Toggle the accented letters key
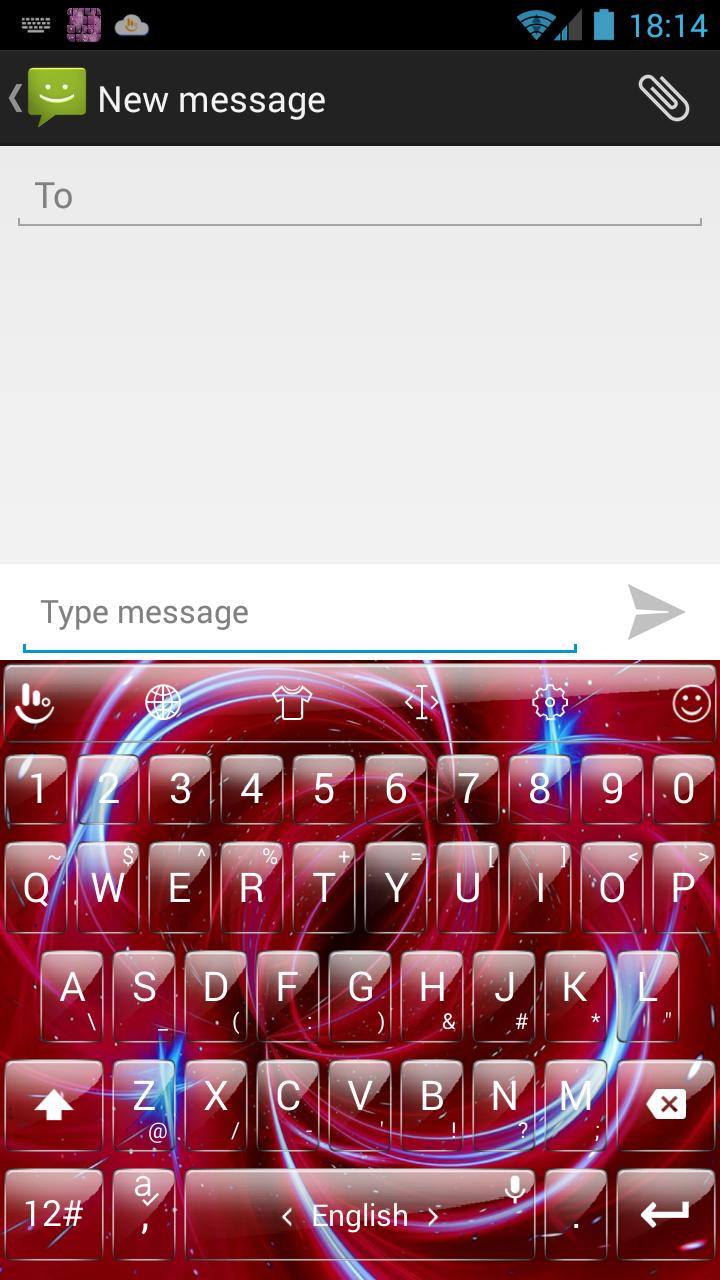Screen dimensions: 720x1280 coord(143,1215)
